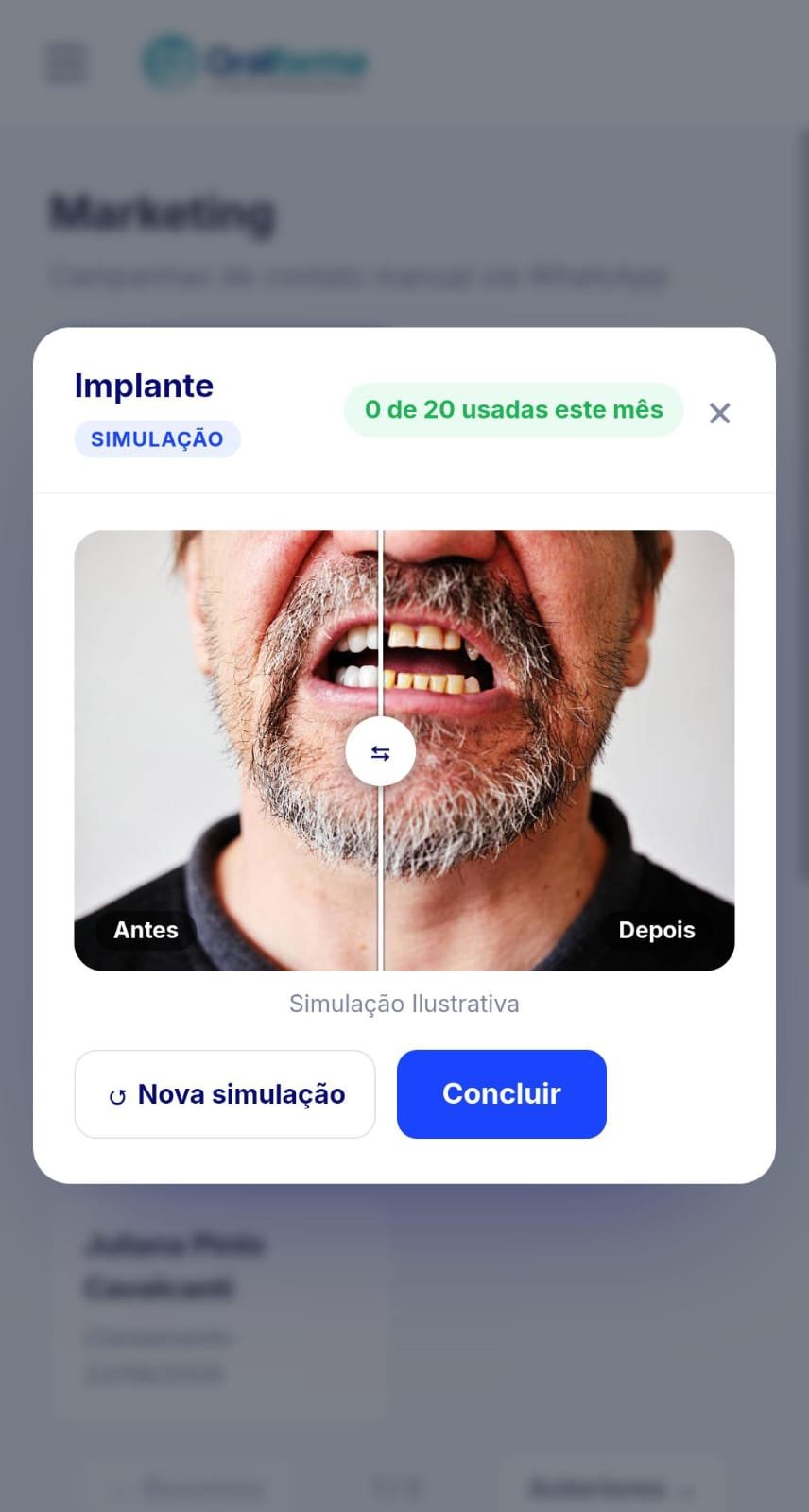Close the Implante simulation dialog
Viewport: 809px width, 1512px height.
(x=719, y=413)
